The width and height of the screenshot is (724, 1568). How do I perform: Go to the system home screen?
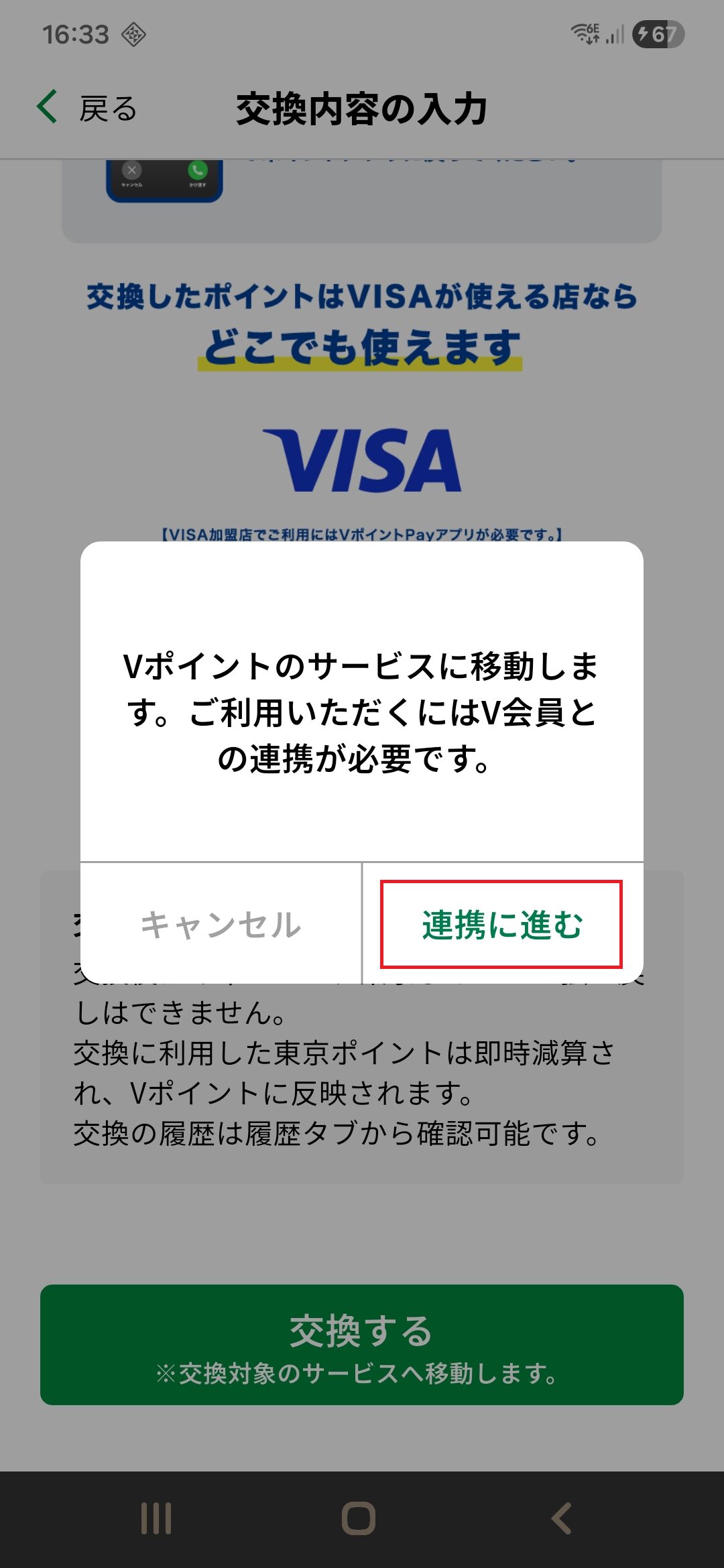click(x=359, y=1518)
